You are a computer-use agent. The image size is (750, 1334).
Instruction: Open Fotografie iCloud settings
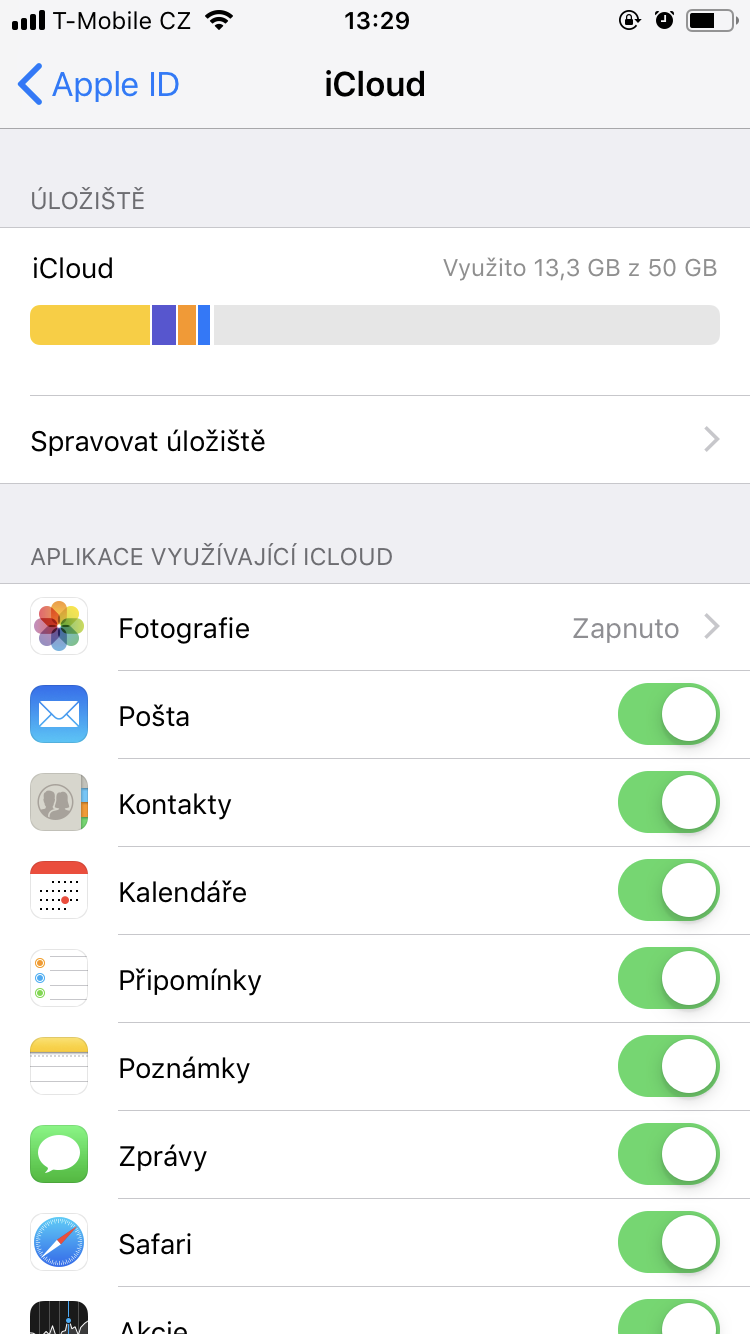[x=375, y=628]
